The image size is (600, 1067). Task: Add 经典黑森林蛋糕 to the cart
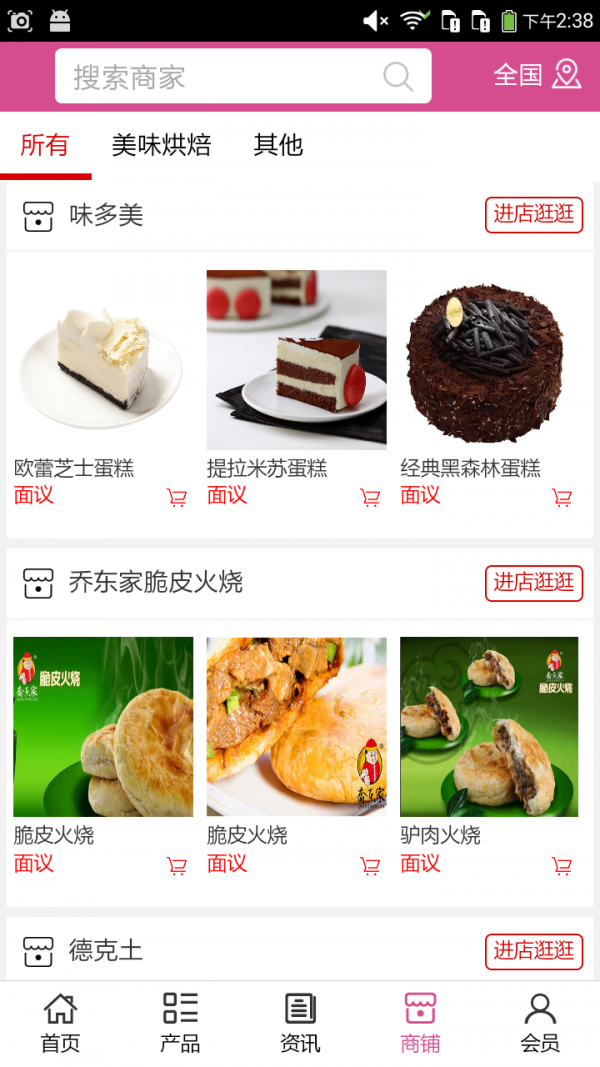562,497
